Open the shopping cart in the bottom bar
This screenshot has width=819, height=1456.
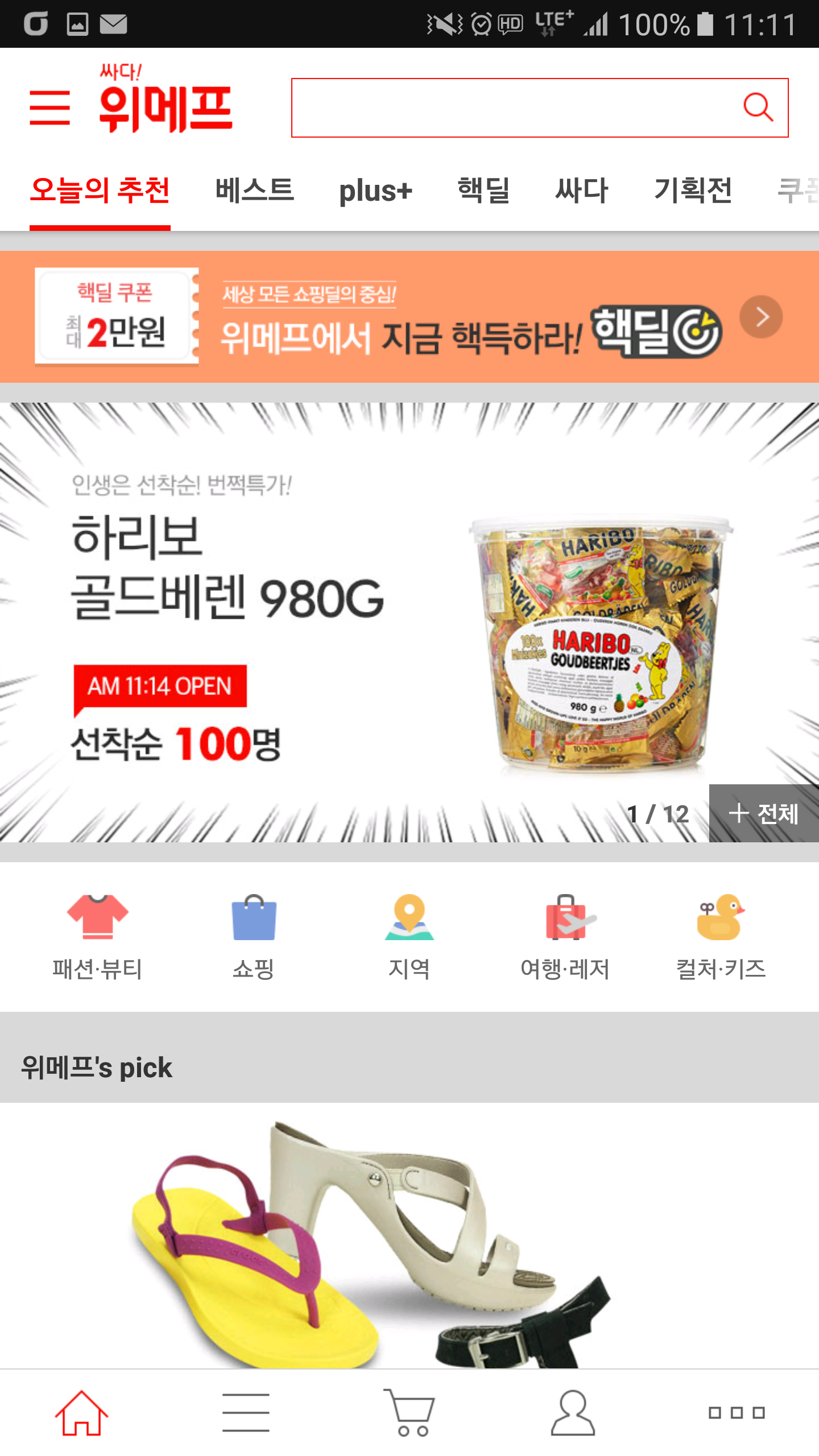tap(409, 1413)
